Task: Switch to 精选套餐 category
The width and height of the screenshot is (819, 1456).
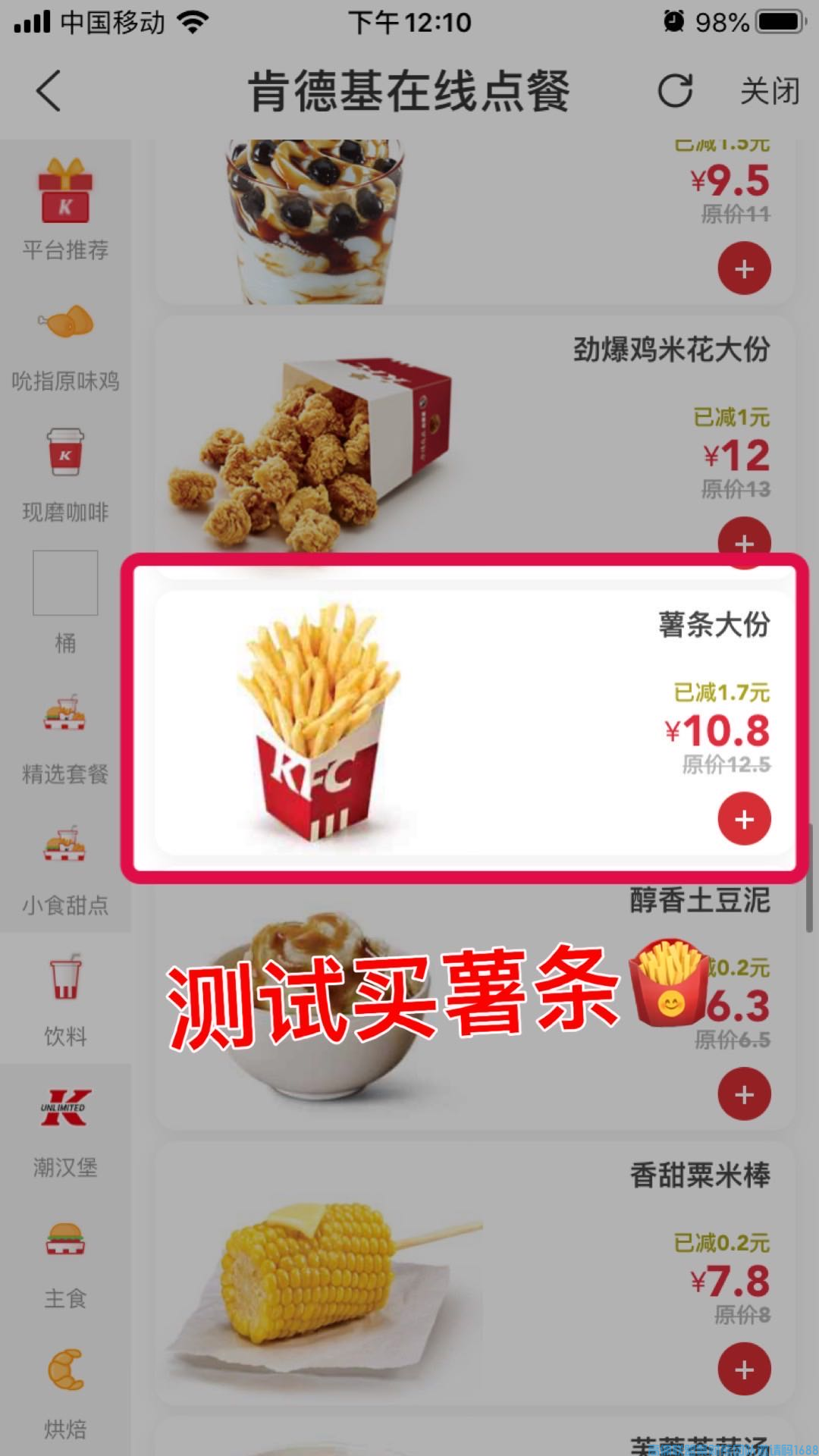Action: point(65,737)
